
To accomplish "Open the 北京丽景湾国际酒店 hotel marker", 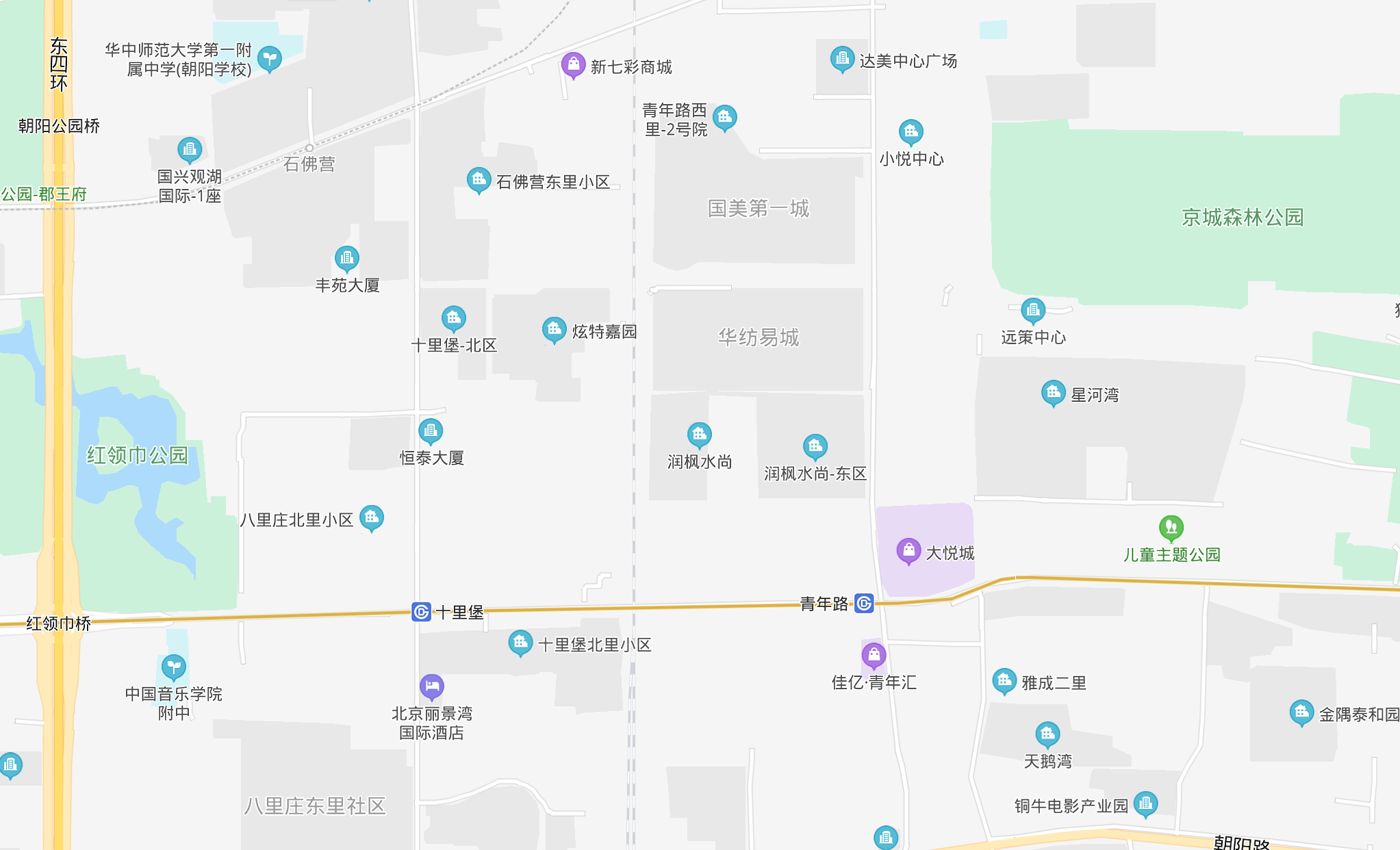I will 431,686.
